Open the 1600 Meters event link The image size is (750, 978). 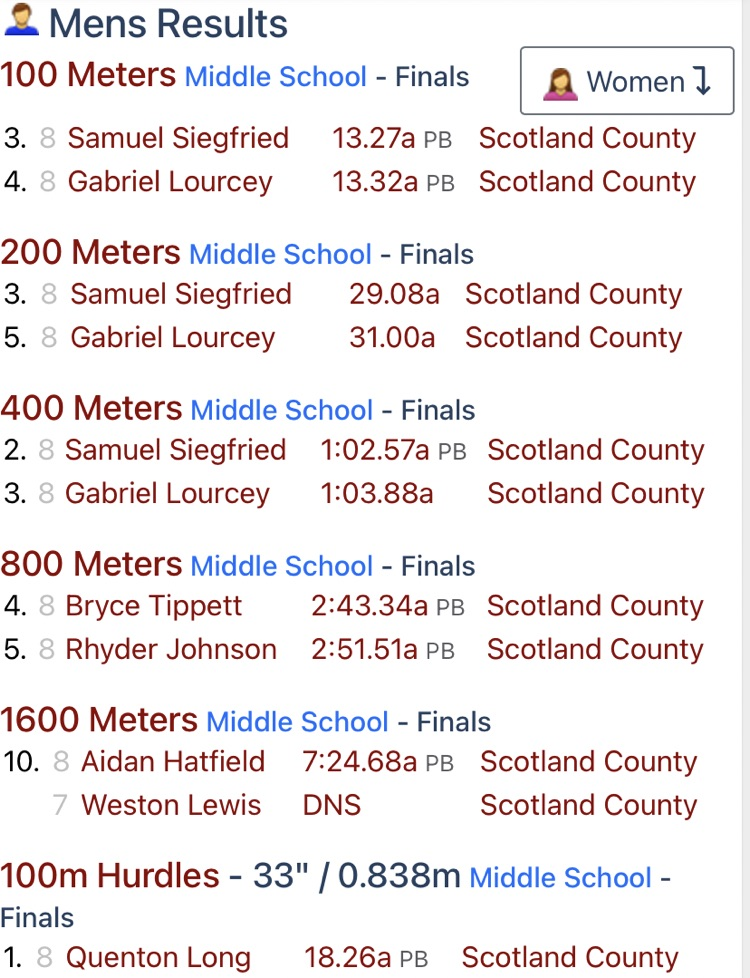pyautogui.click(x=99, y=721)
